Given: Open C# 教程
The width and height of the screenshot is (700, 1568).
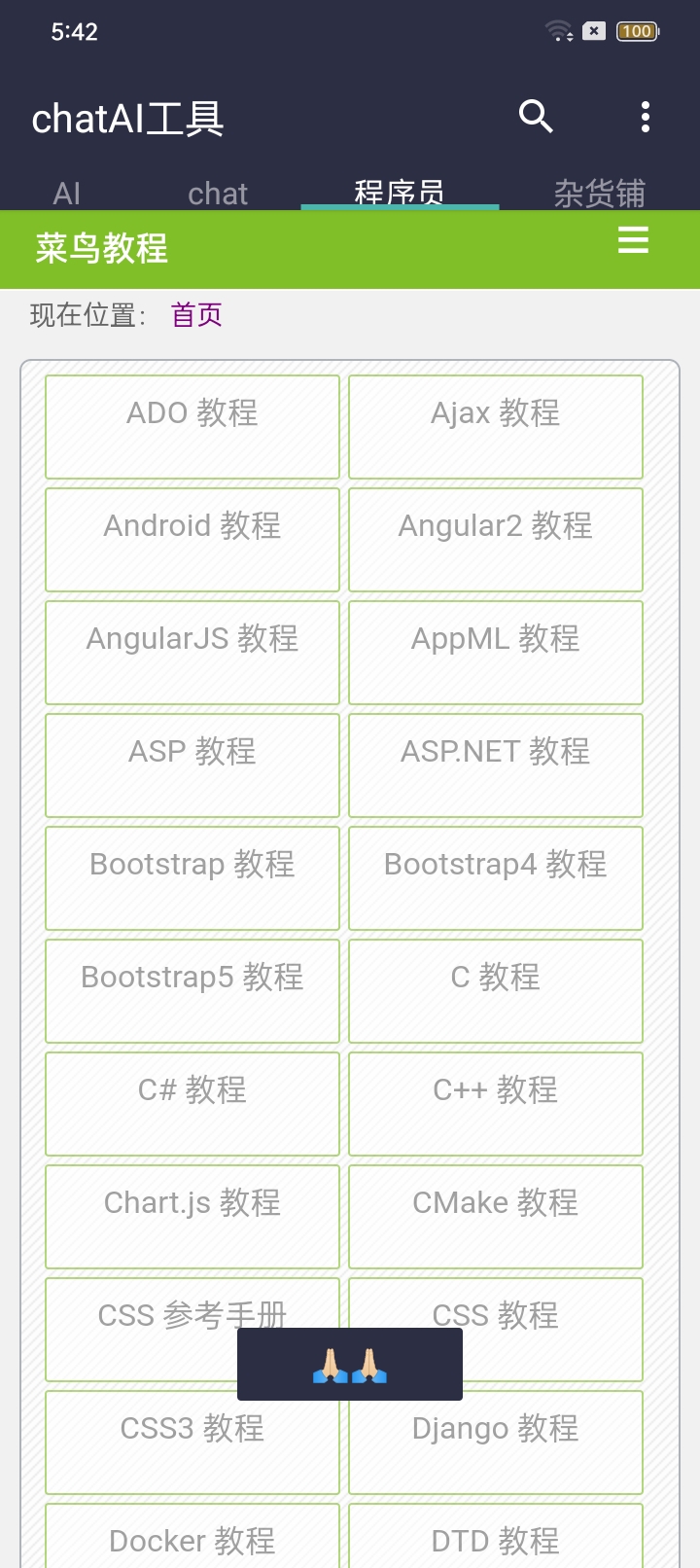Looking at the screenshot, I should pos(192,1104).
